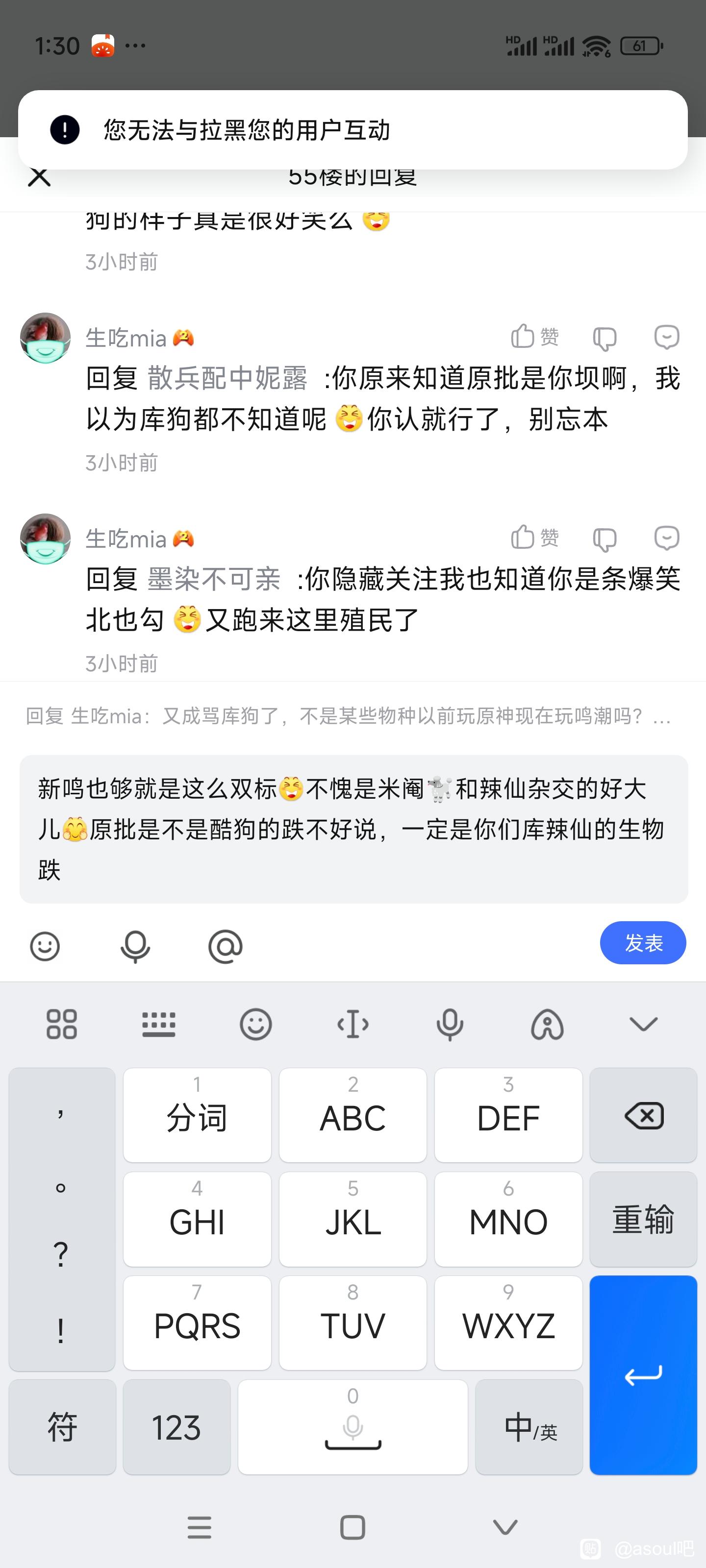Screen dimensions: 706x1568
Task: Like the reply to 散兵配中妮露
Action: 534,337
